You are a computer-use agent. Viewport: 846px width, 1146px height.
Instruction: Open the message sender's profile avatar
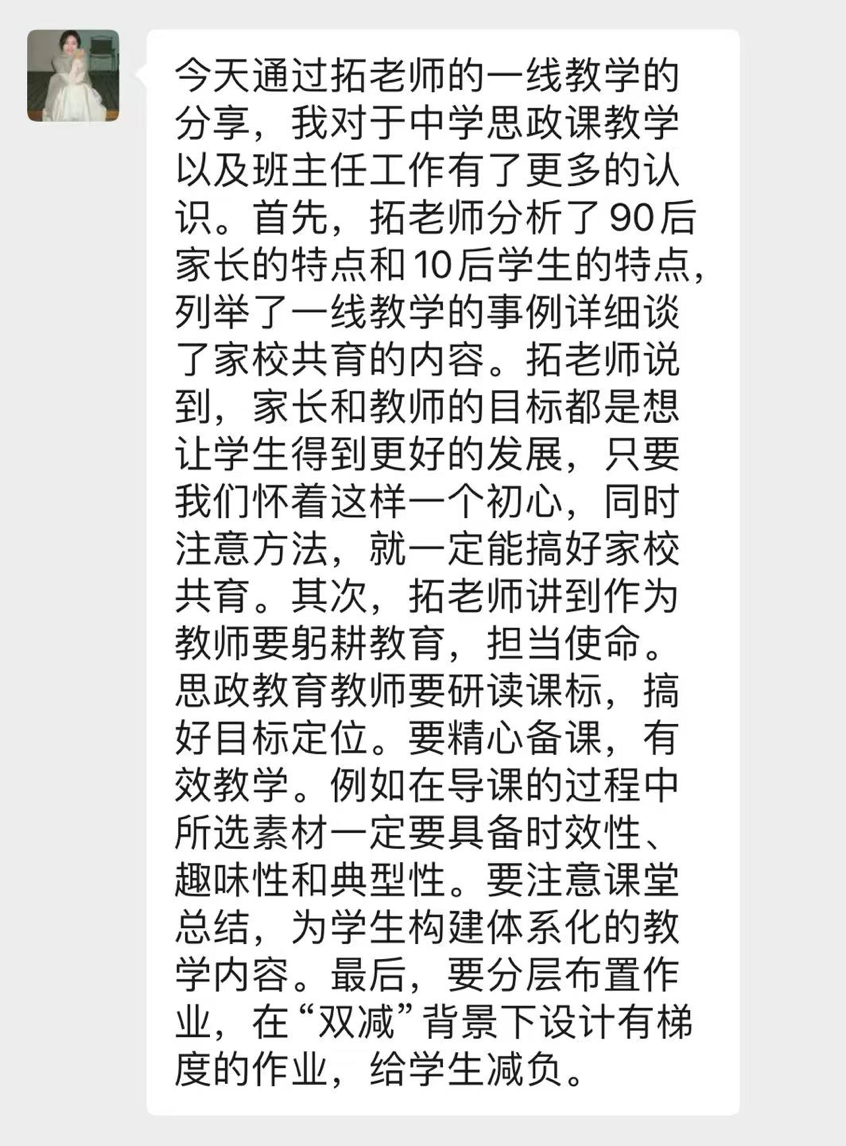click(x=73, y=75)
